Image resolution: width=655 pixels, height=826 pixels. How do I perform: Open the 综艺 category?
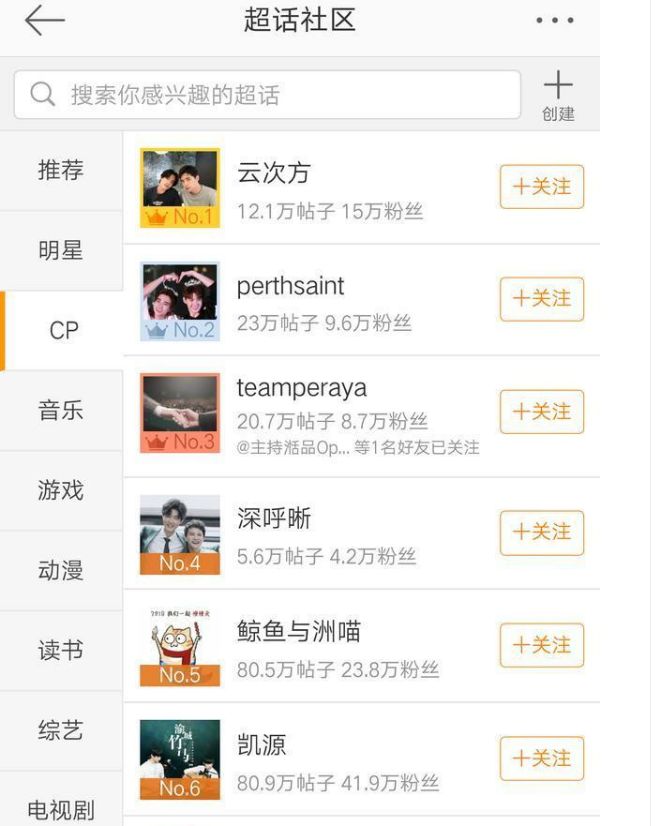[x=61, y=730]
